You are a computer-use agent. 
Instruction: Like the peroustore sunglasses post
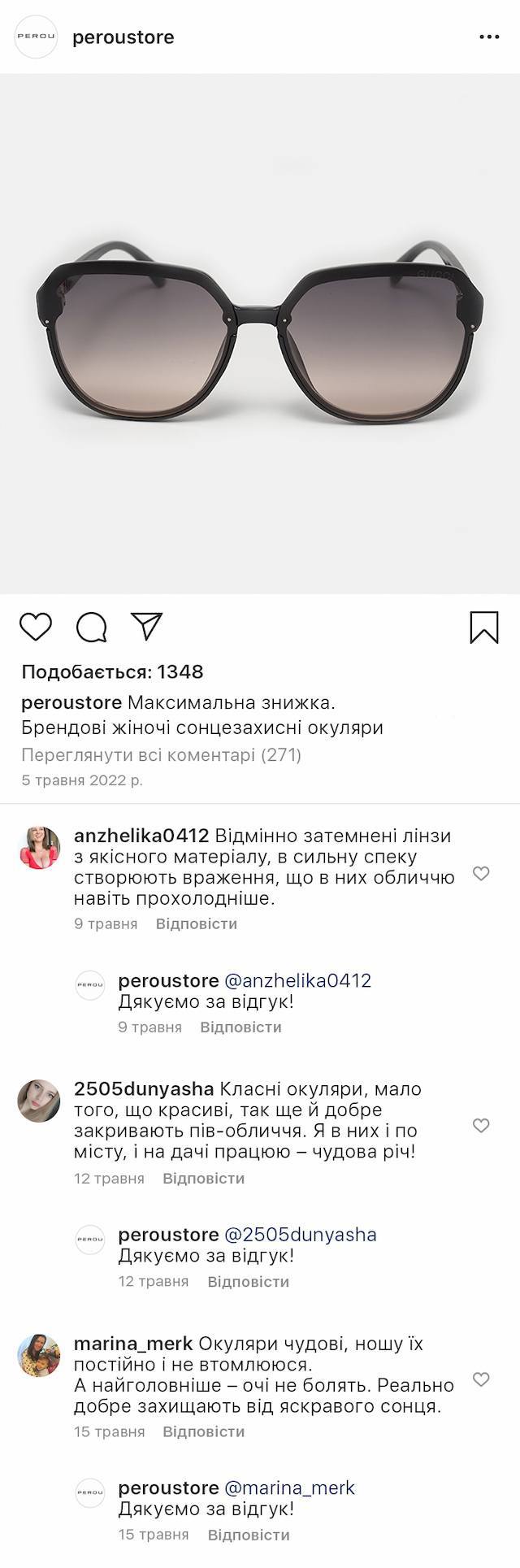[36, 627]
